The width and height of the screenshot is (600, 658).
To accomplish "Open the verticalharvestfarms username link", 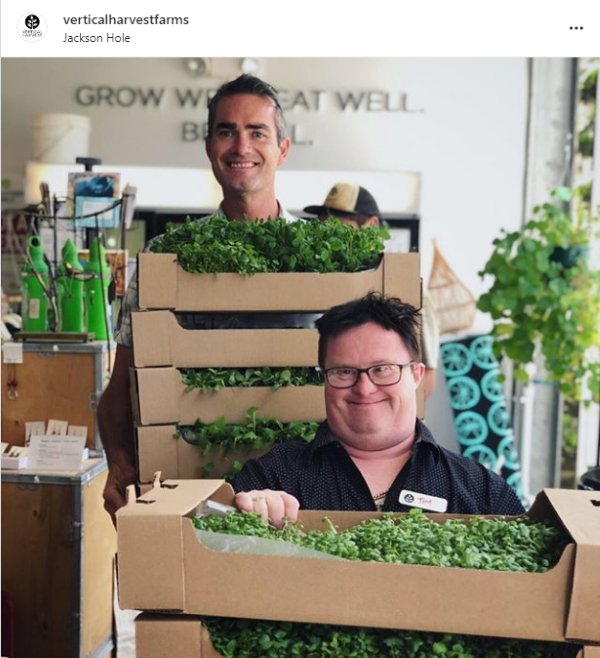I will click(125, 20).
